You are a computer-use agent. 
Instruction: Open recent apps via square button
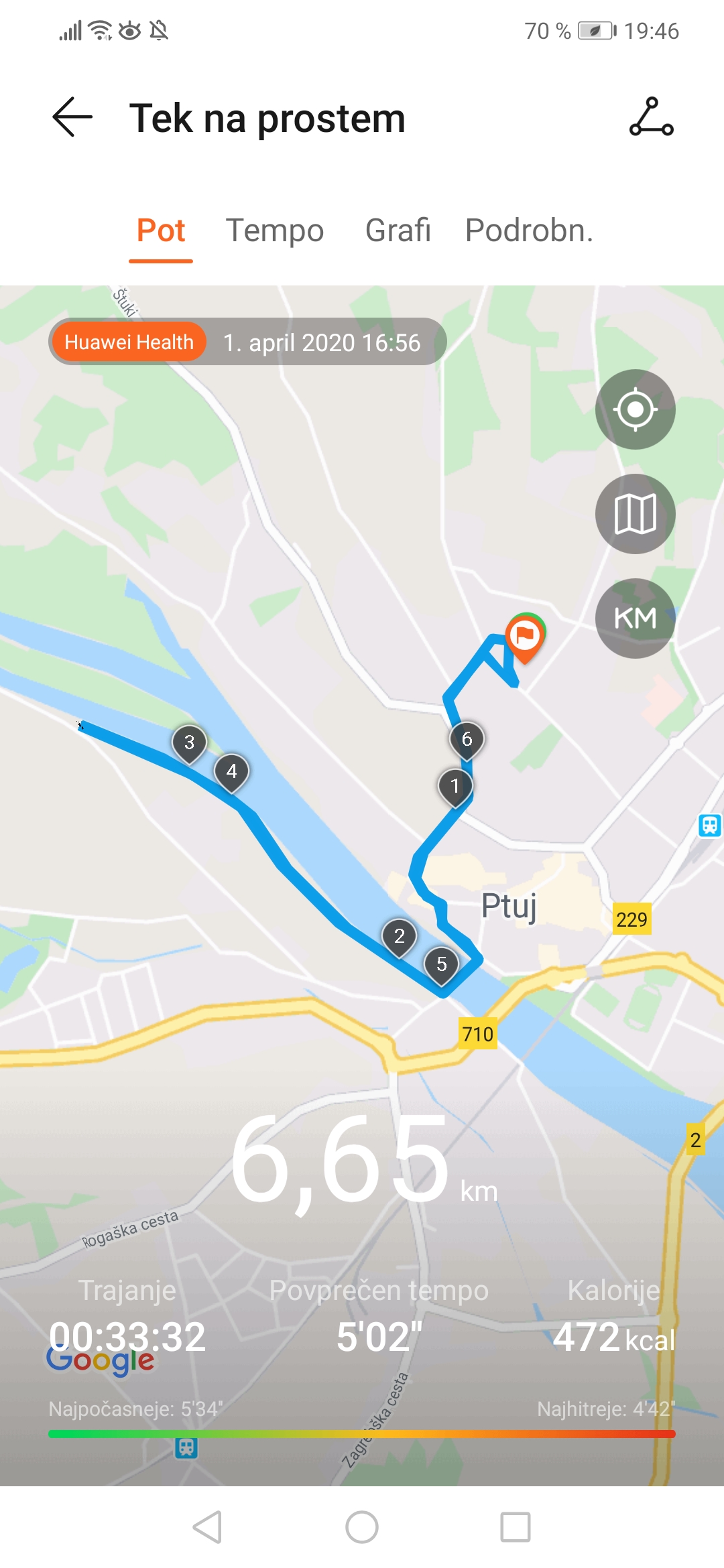516,1527
